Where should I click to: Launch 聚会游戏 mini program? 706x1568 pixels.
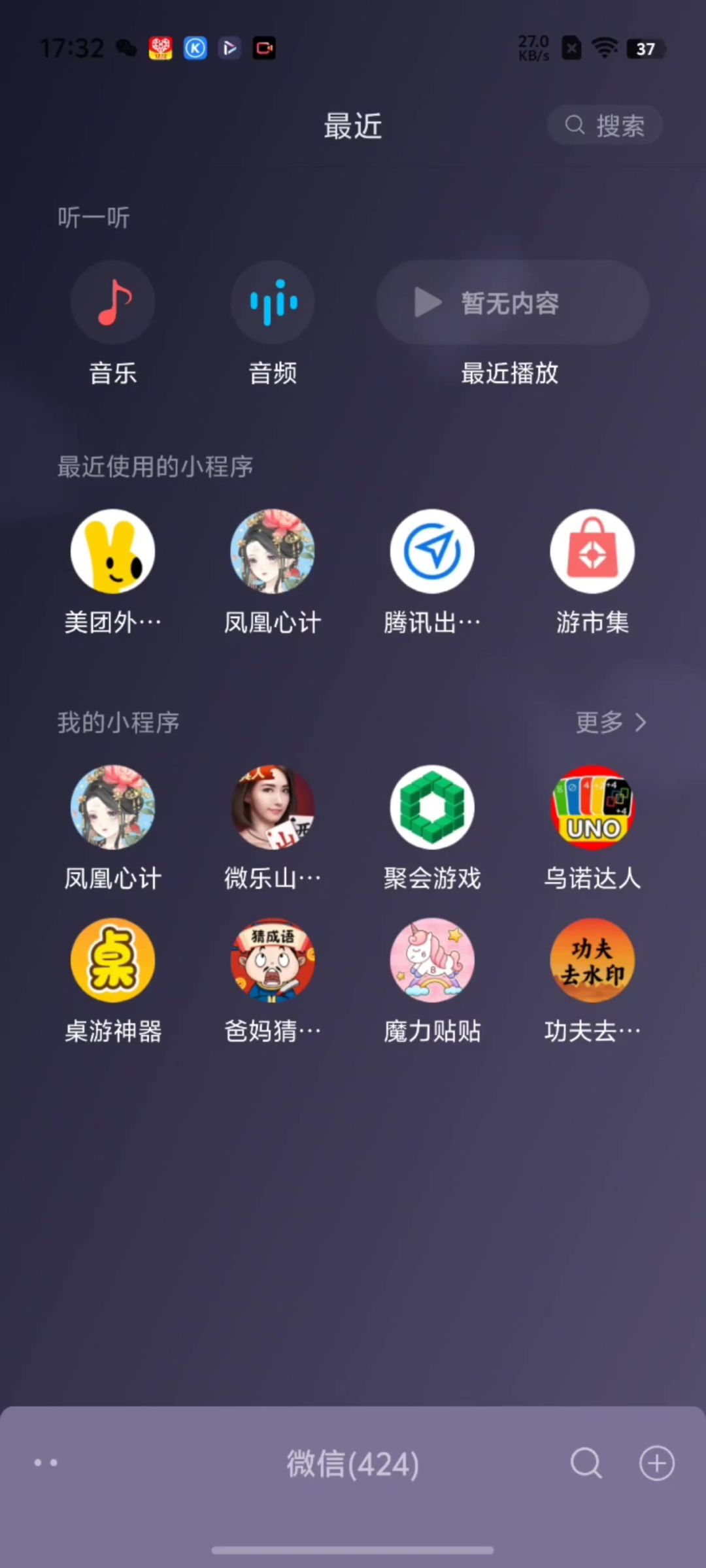432,808
